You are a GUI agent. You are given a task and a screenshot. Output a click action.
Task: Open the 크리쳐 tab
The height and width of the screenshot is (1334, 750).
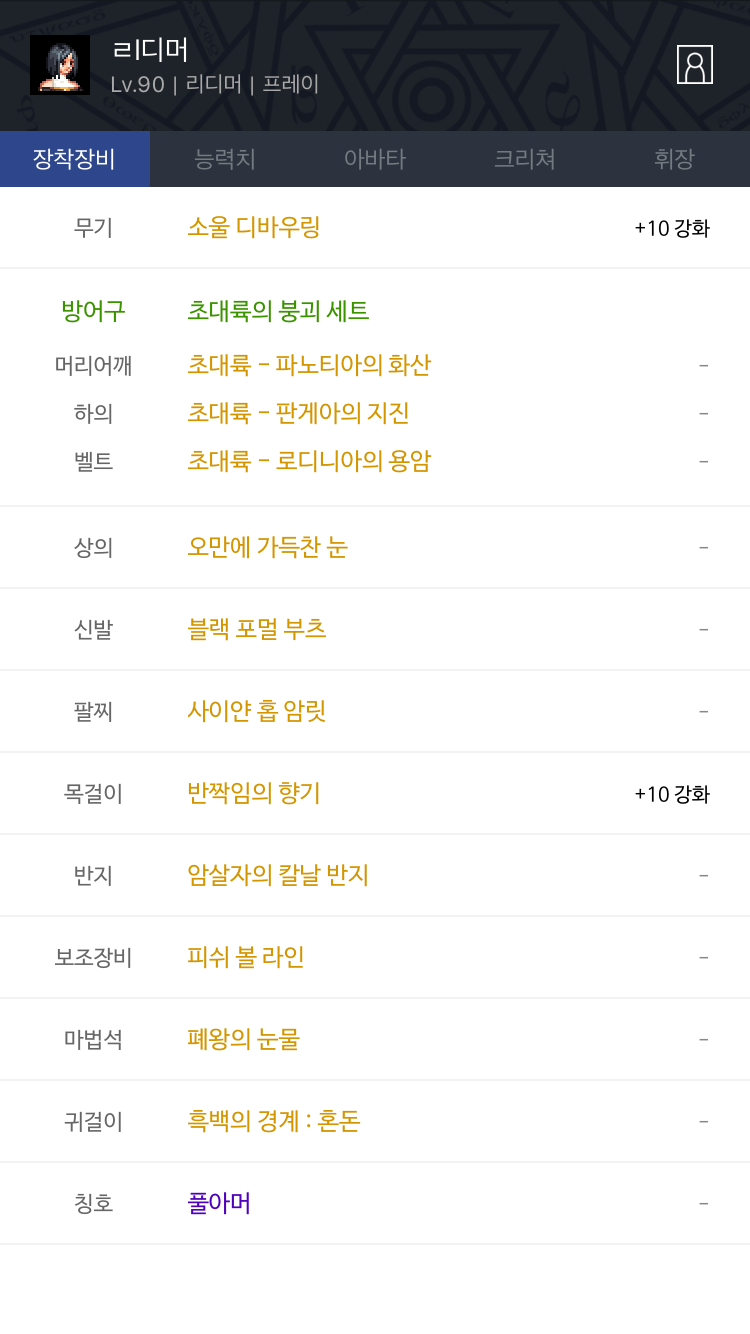coord(525,159)
